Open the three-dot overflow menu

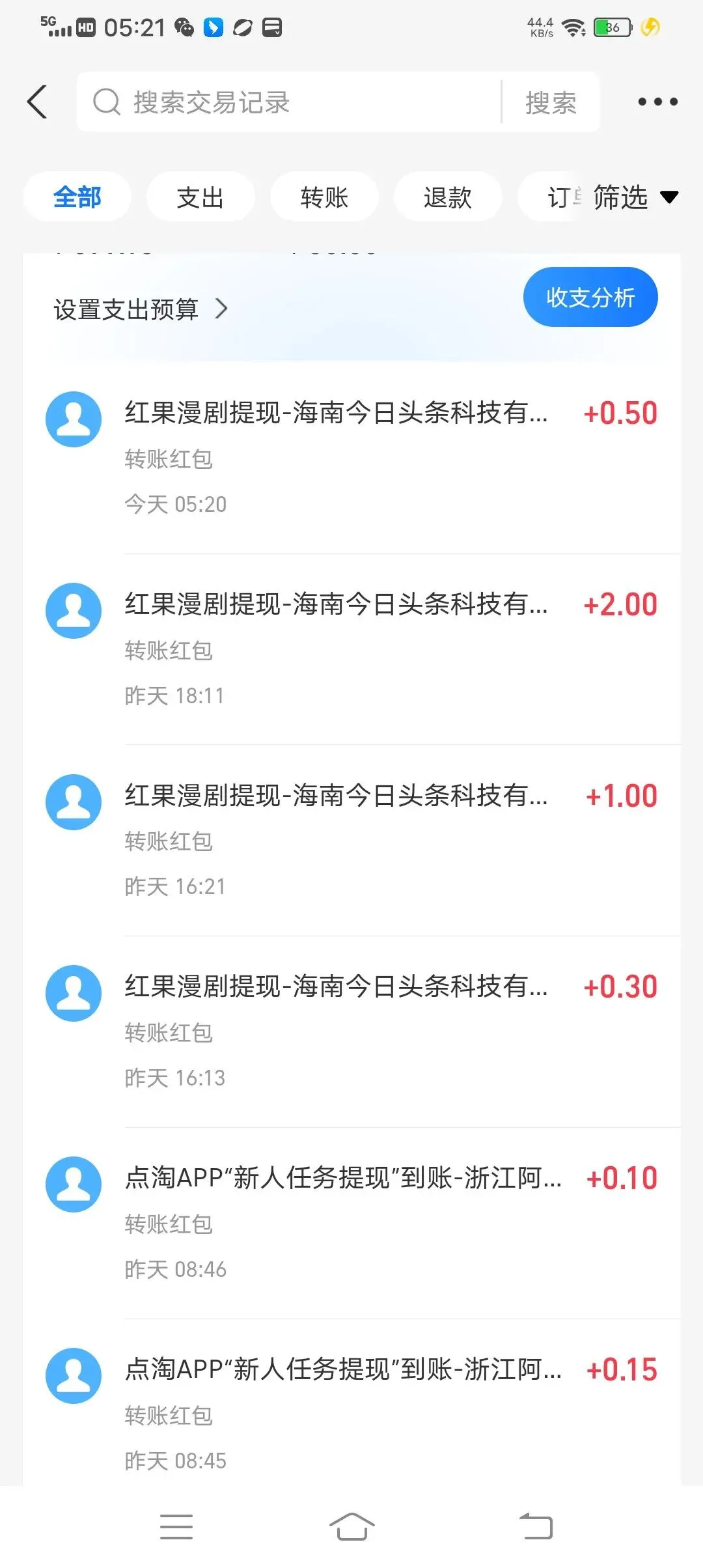tap(657, 102)
